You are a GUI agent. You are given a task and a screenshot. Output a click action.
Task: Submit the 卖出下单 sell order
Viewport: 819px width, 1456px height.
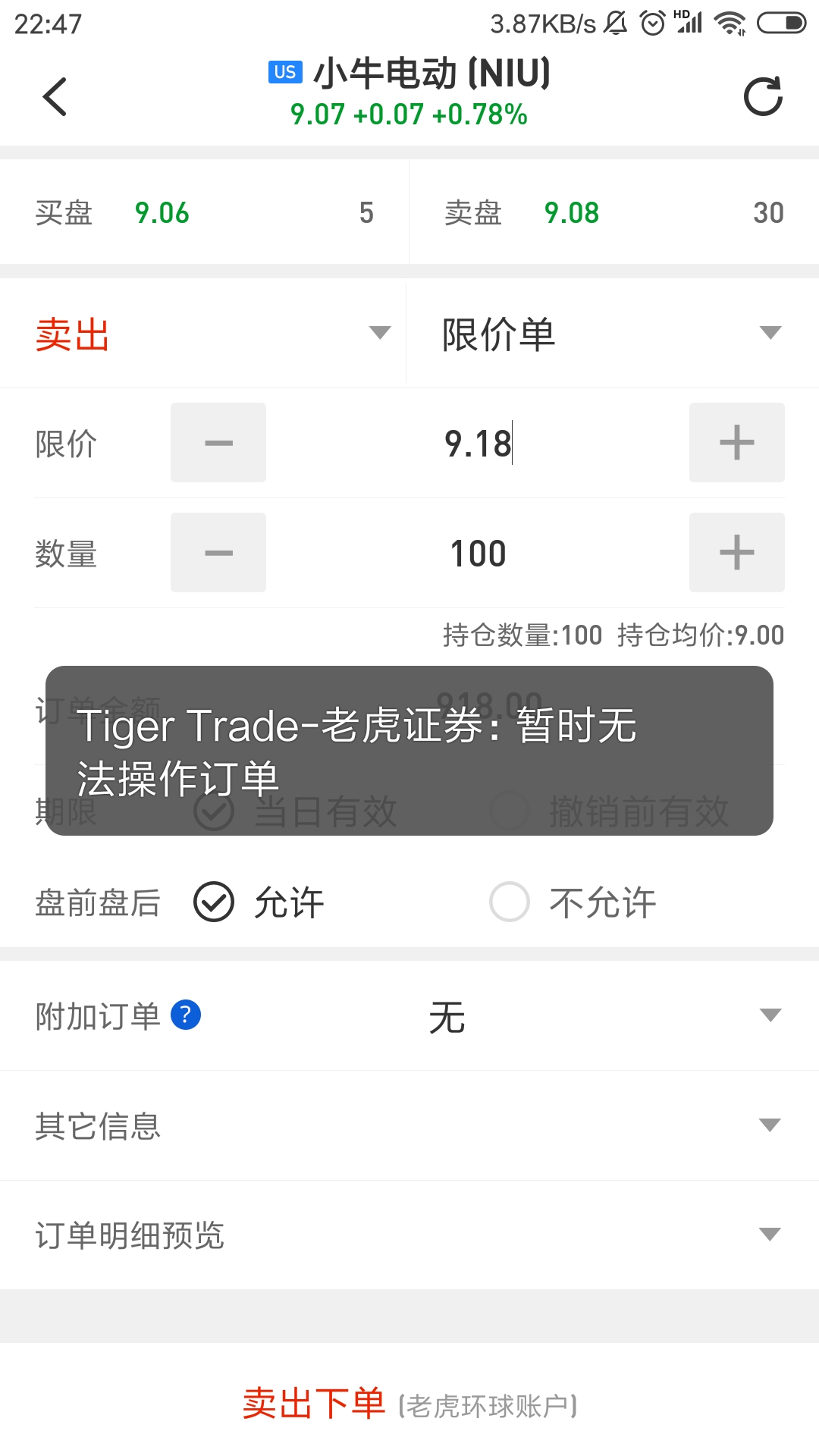click(x=409, y=1404)
